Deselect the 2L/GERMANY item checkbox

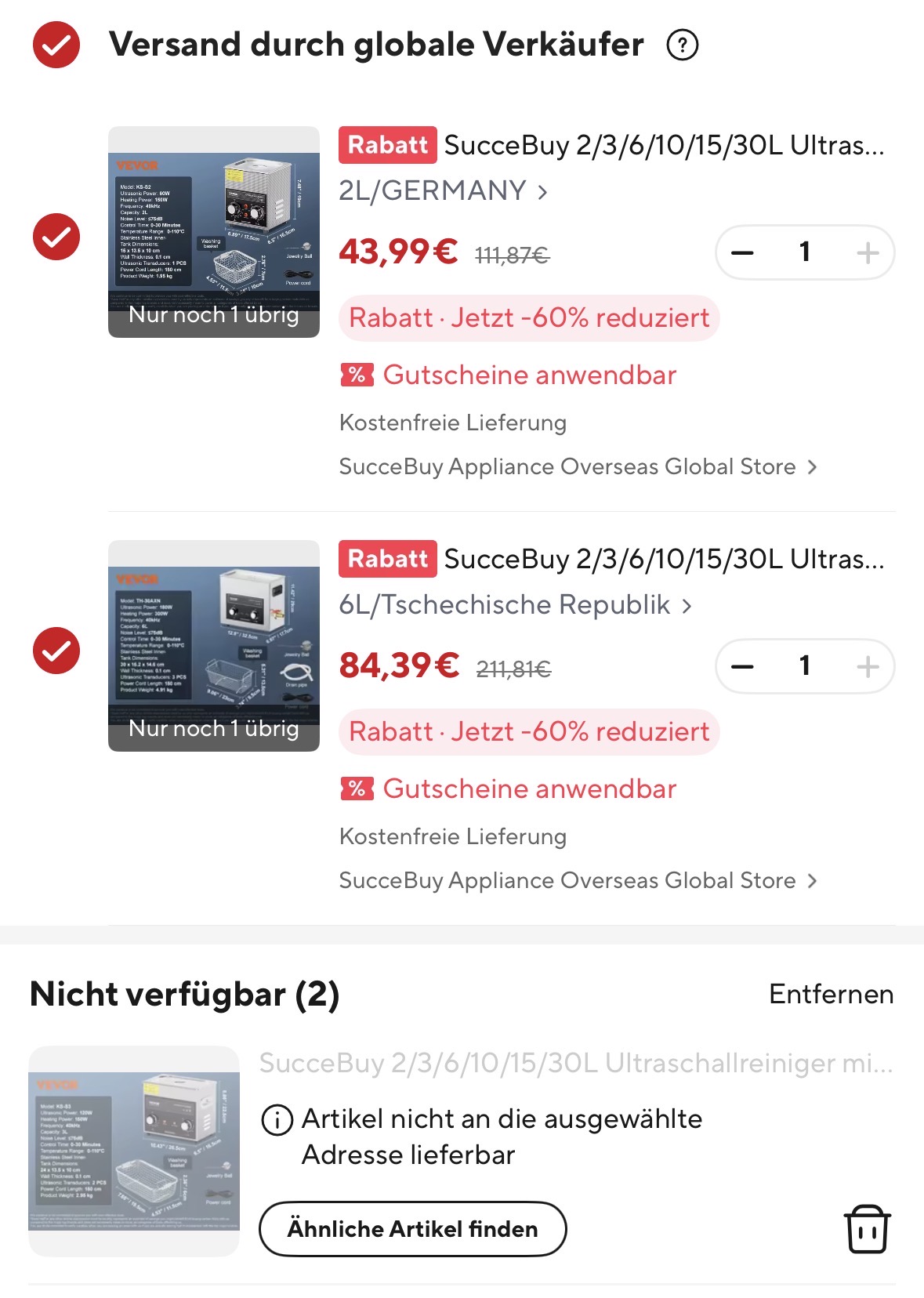coord(56,236)
